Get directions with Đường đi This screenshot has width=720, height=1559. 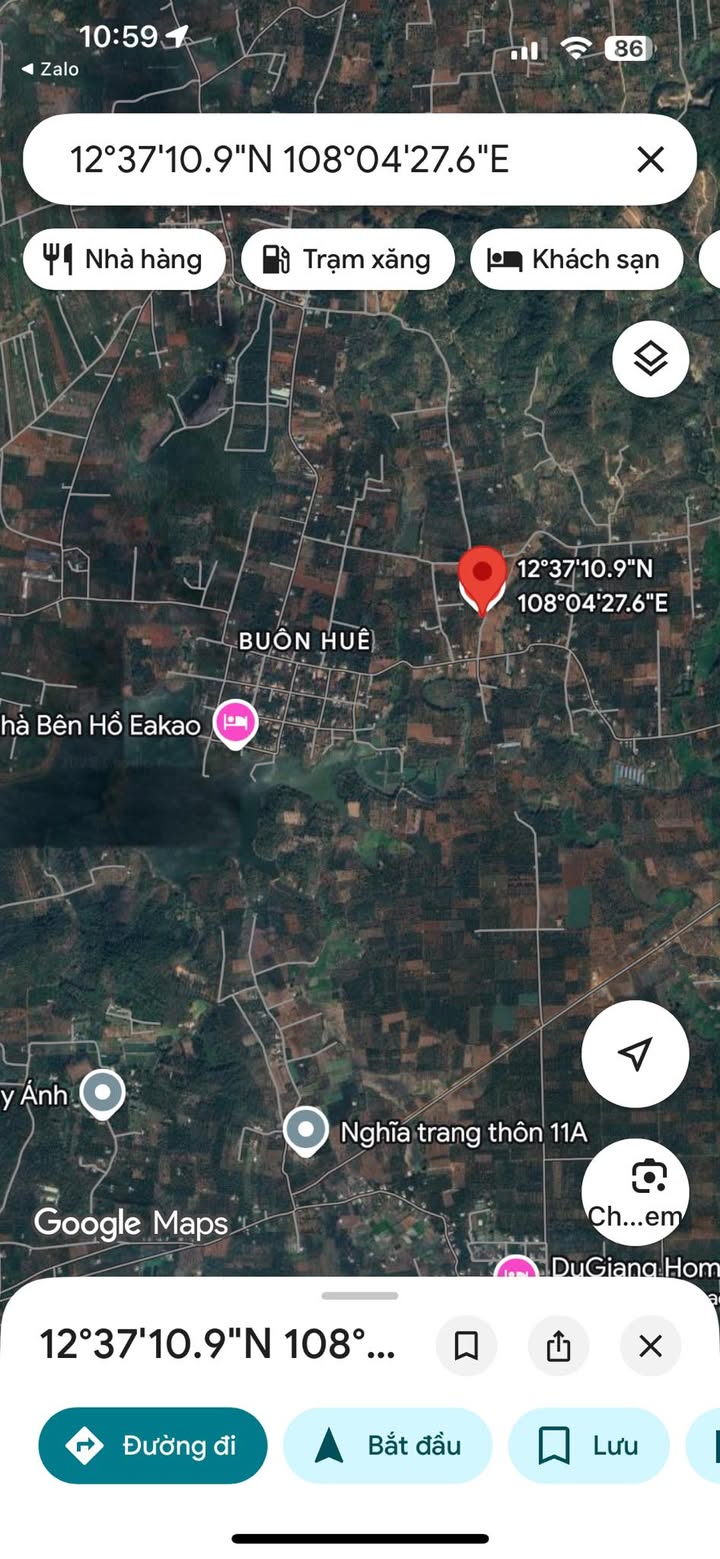[153, 1445]
